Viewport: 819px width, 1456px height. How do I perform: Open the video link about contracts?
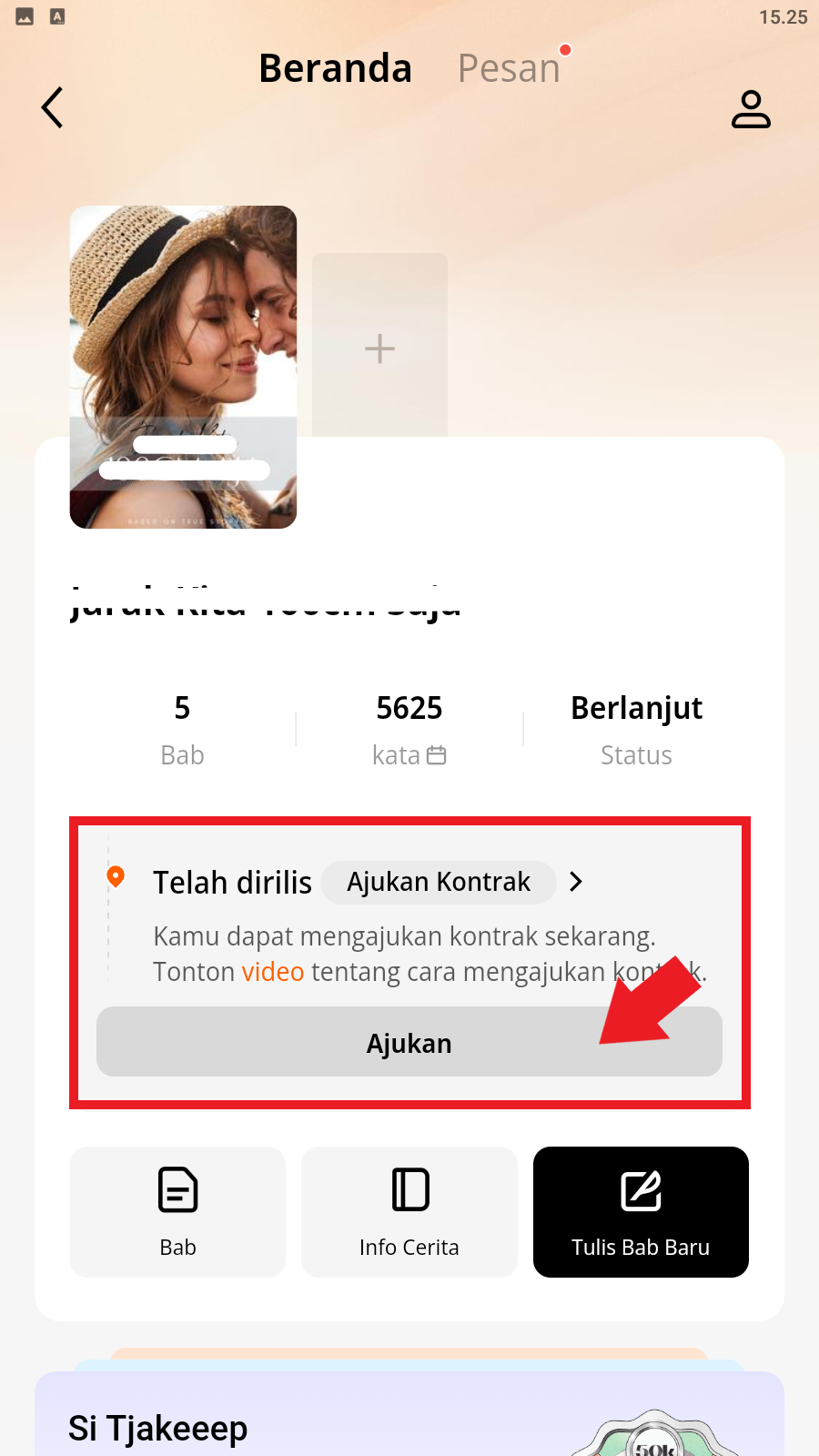pyautogui.click(x=272, y=972)
